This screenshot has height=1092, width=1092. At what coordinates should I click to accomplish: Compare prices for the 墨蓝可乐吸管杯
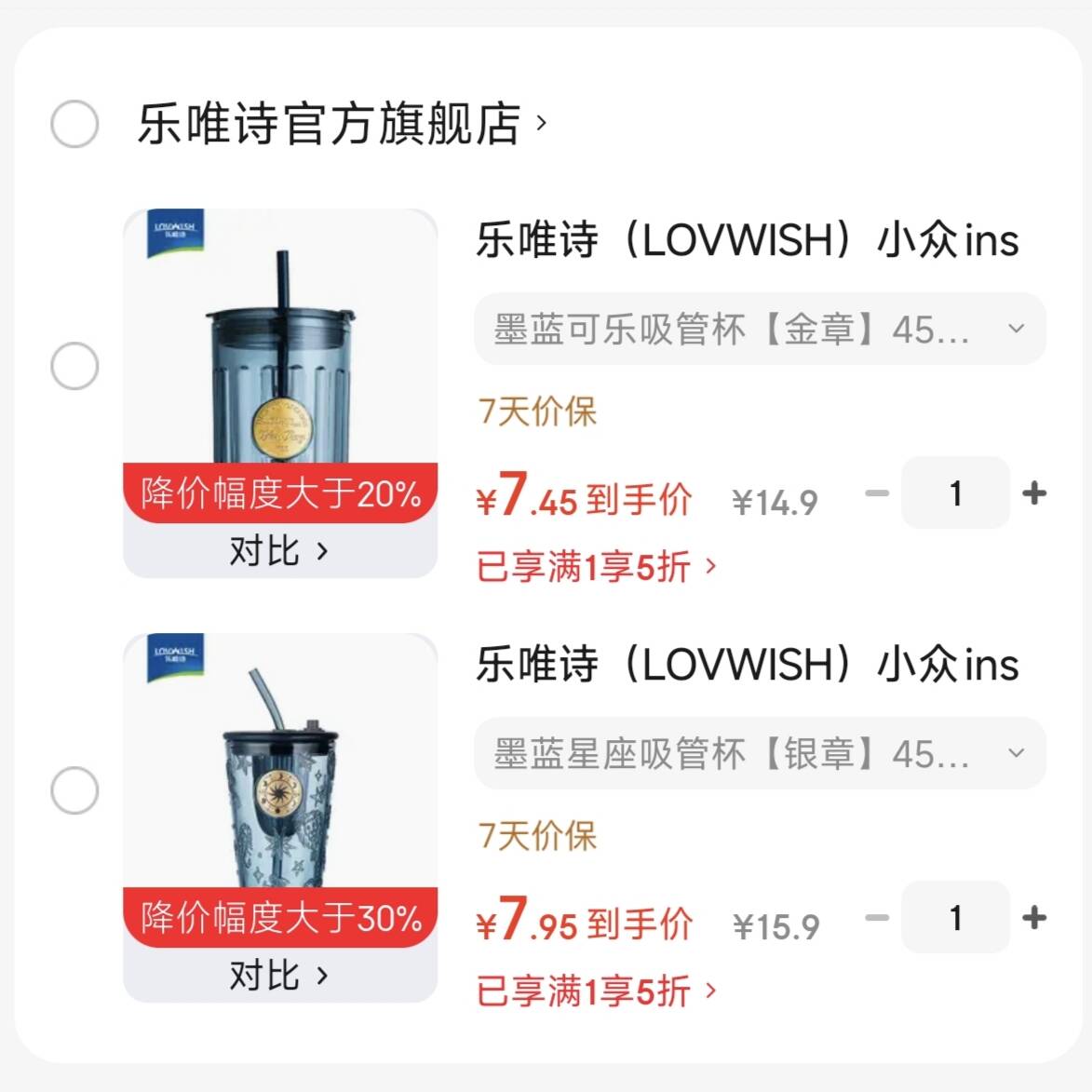279,551
